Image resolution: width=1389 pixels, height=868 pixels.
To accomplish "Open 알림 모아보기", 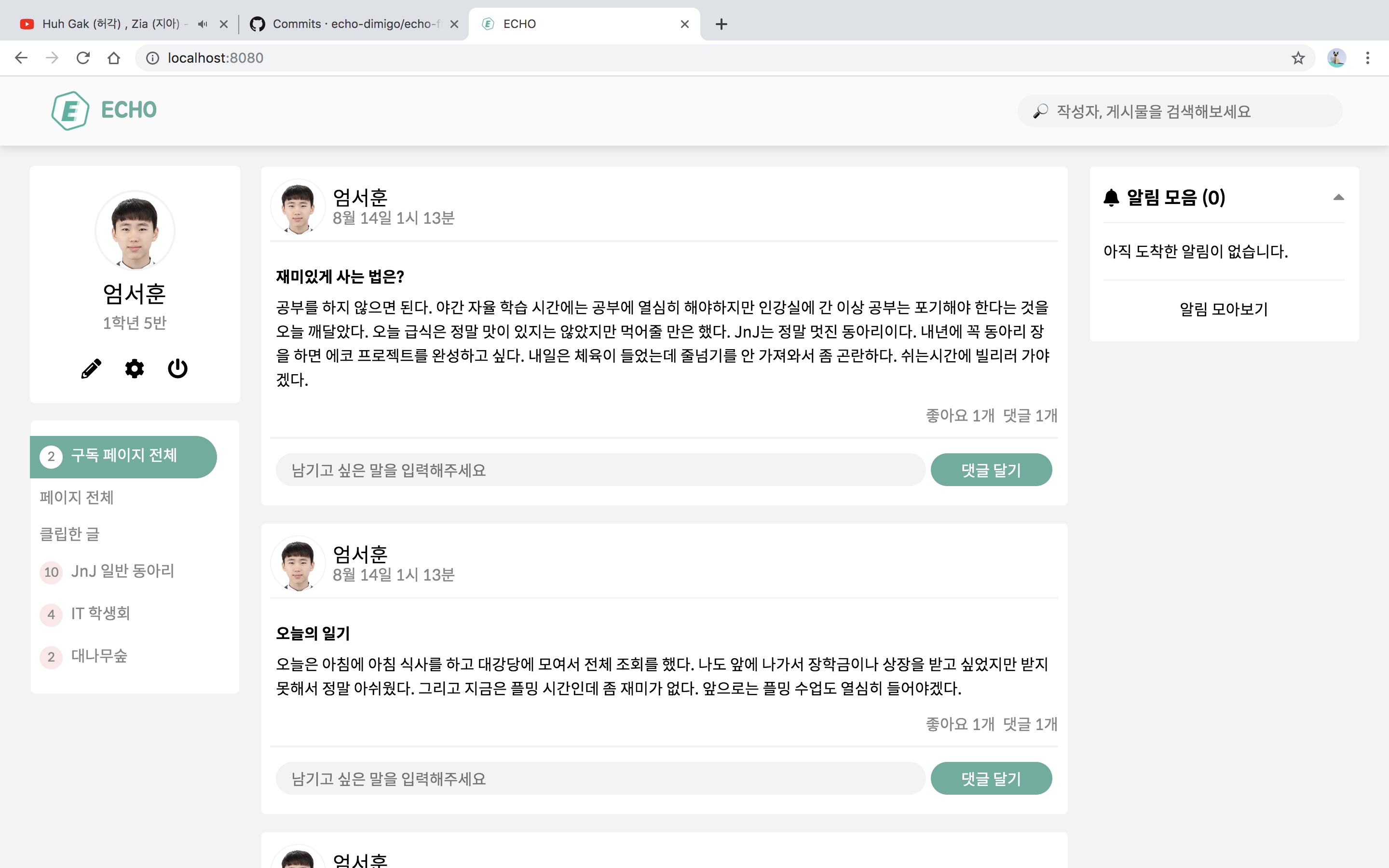I will (1223, 310).
